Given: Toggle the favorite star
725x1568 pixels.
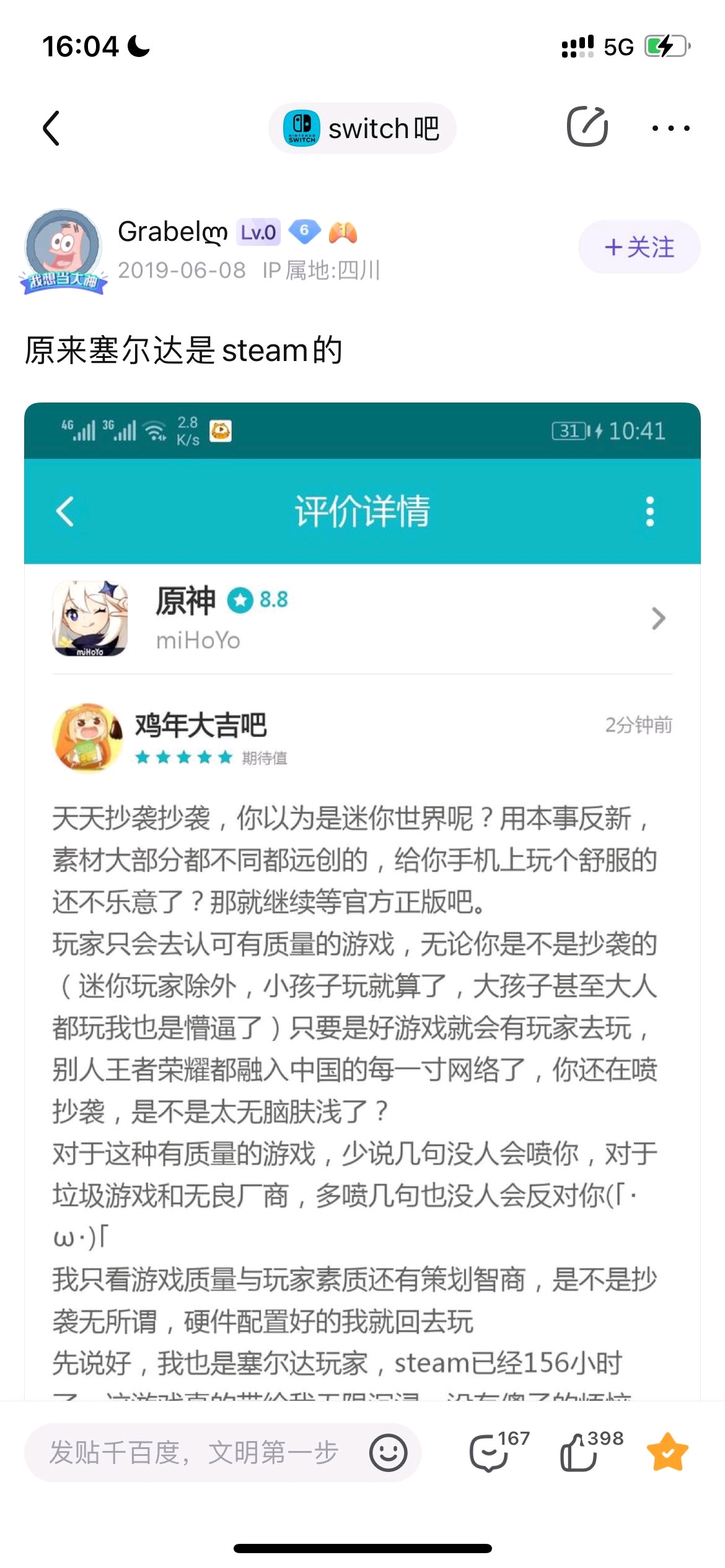Looking at the screenshot, I should coord(667,1452).
